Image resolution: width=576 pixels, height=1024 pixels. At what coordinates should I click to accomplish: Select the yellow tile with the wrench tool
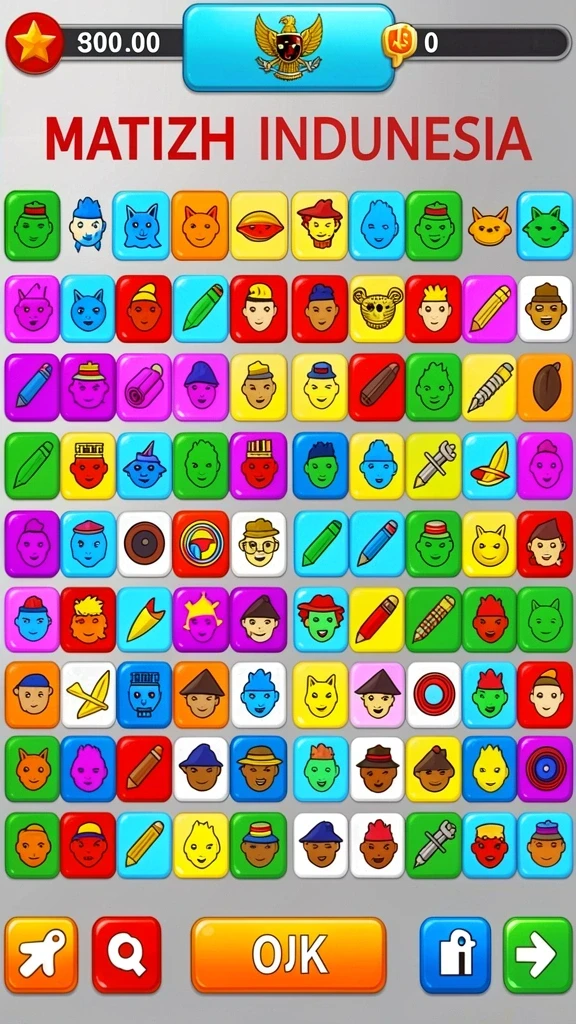tap(434, 465)
